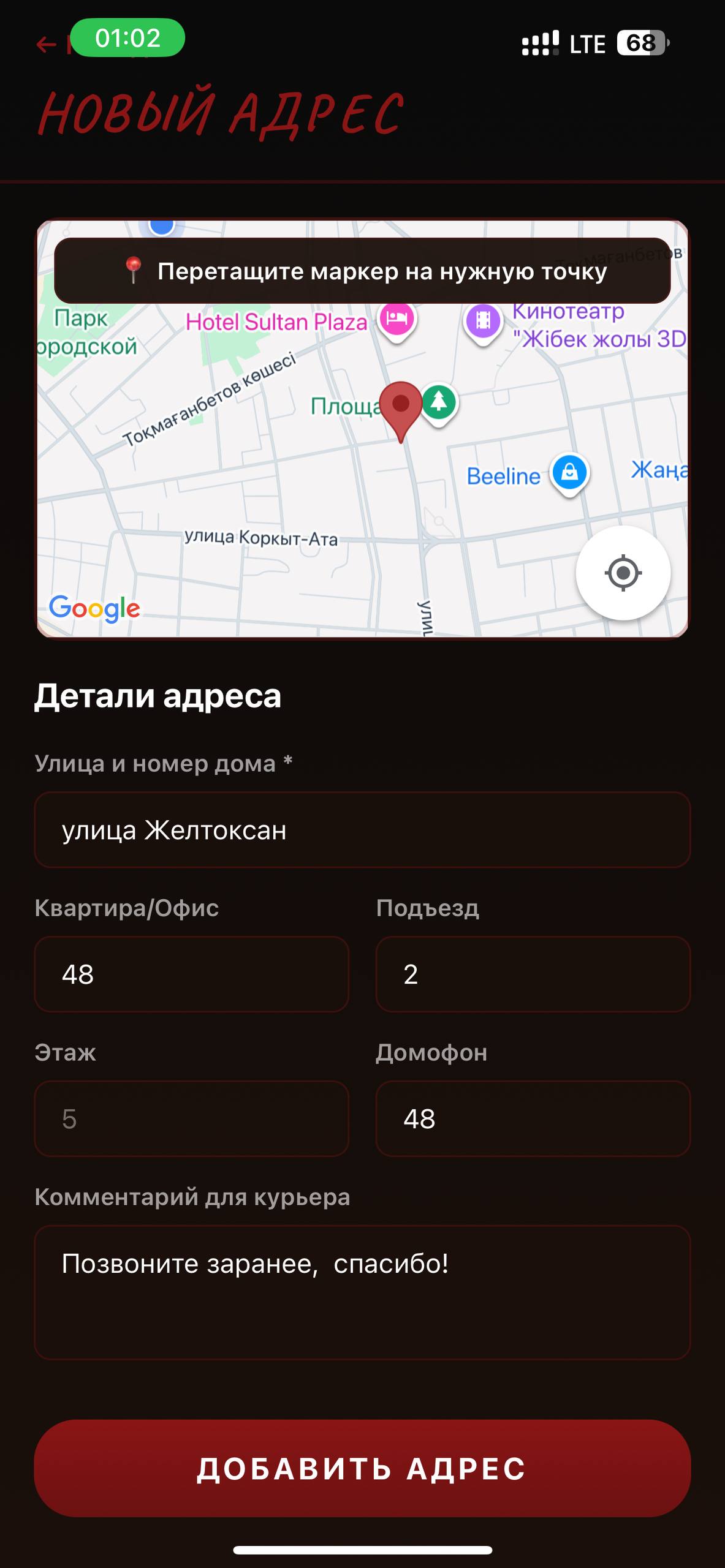This screenshot has height=1568, width=725.
Task: Dismiss the drag-marker instruction banner
Action: click(x=363, y=271)
